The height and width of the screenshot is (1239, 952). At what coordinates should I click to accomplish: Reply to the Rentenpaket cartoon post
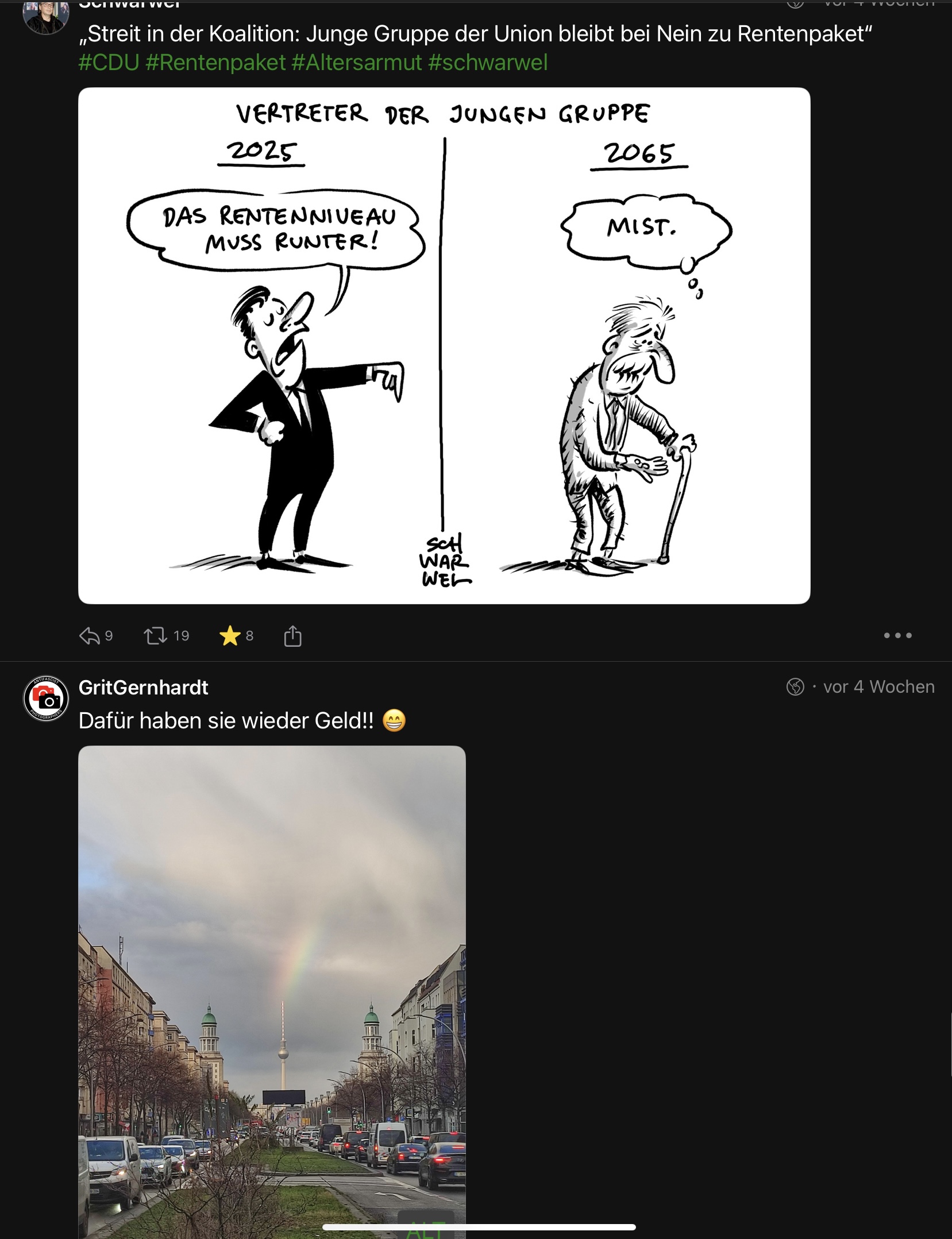pyautogui.click(x=90, y=636)
